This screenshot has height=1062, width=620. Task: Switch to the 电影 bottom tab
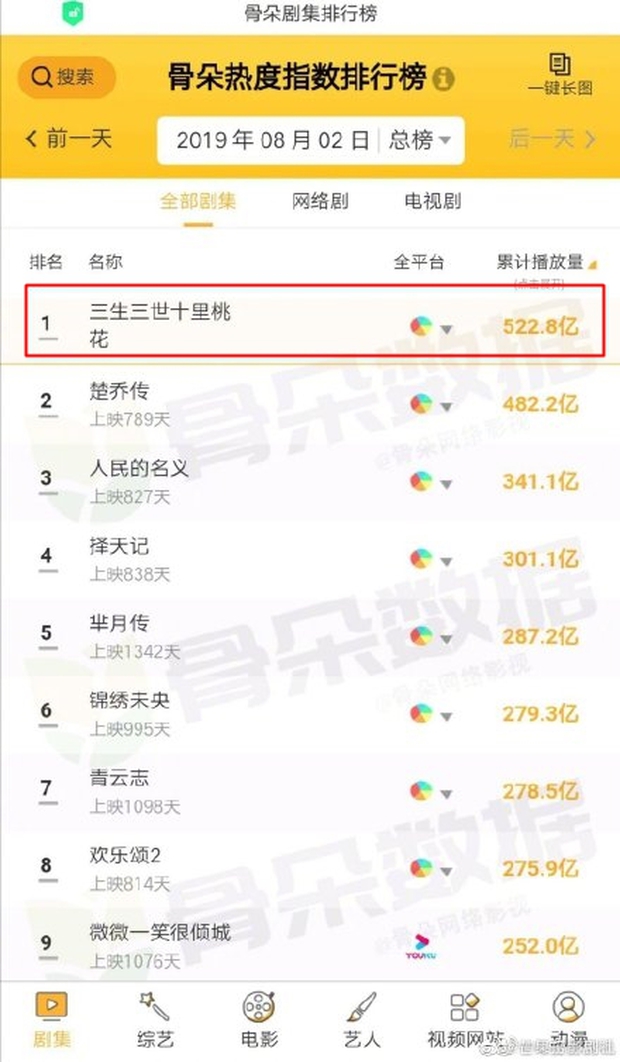point(258,1018)
